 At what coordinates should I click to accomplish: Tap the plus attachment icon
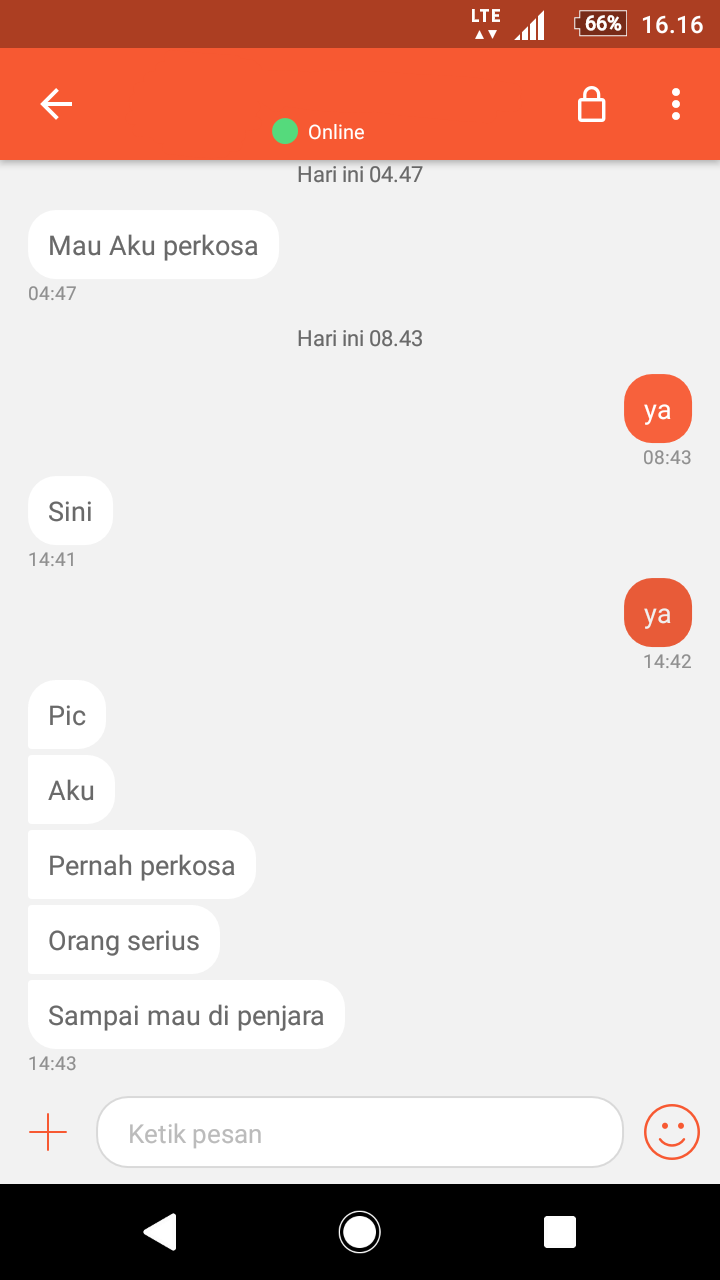tap(48, 1132)
